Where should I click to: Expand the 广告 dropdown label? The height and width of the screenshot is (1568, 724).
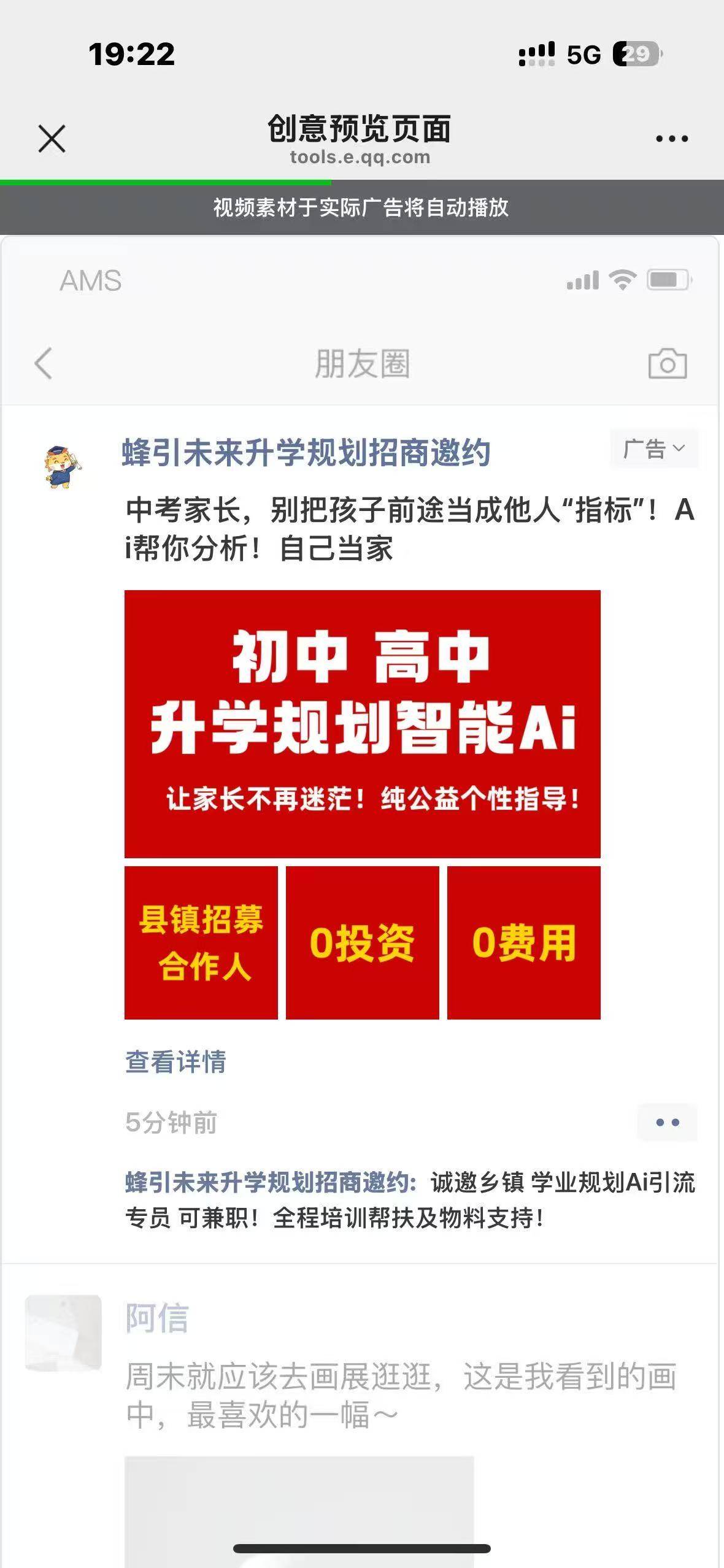coord(653,449)
